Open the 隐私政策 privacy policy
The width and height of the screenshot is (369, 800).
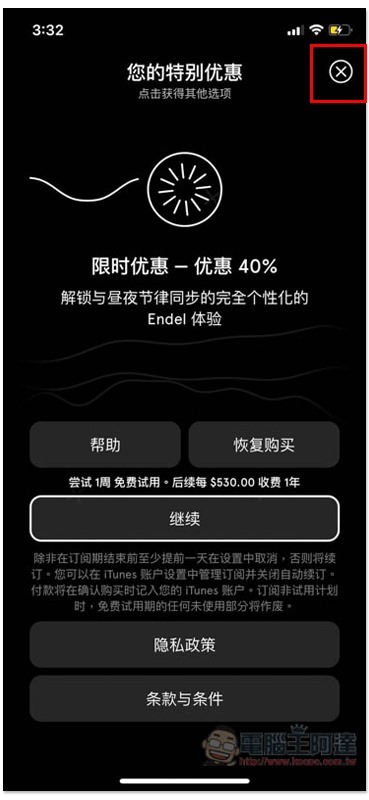pyautogui.click(x=184, y=645)
